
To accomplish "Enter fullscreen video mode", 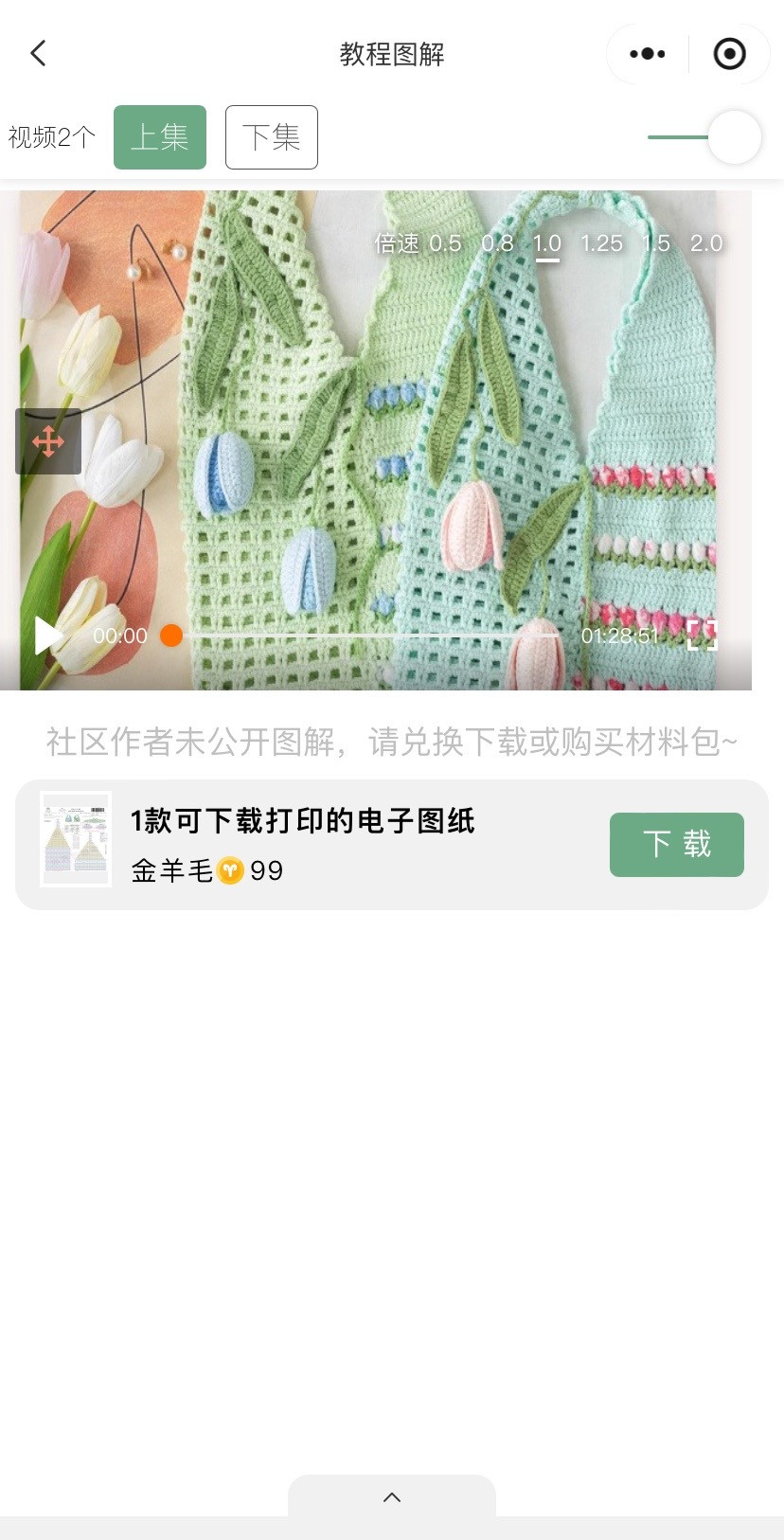I will [x=702, y=636].
